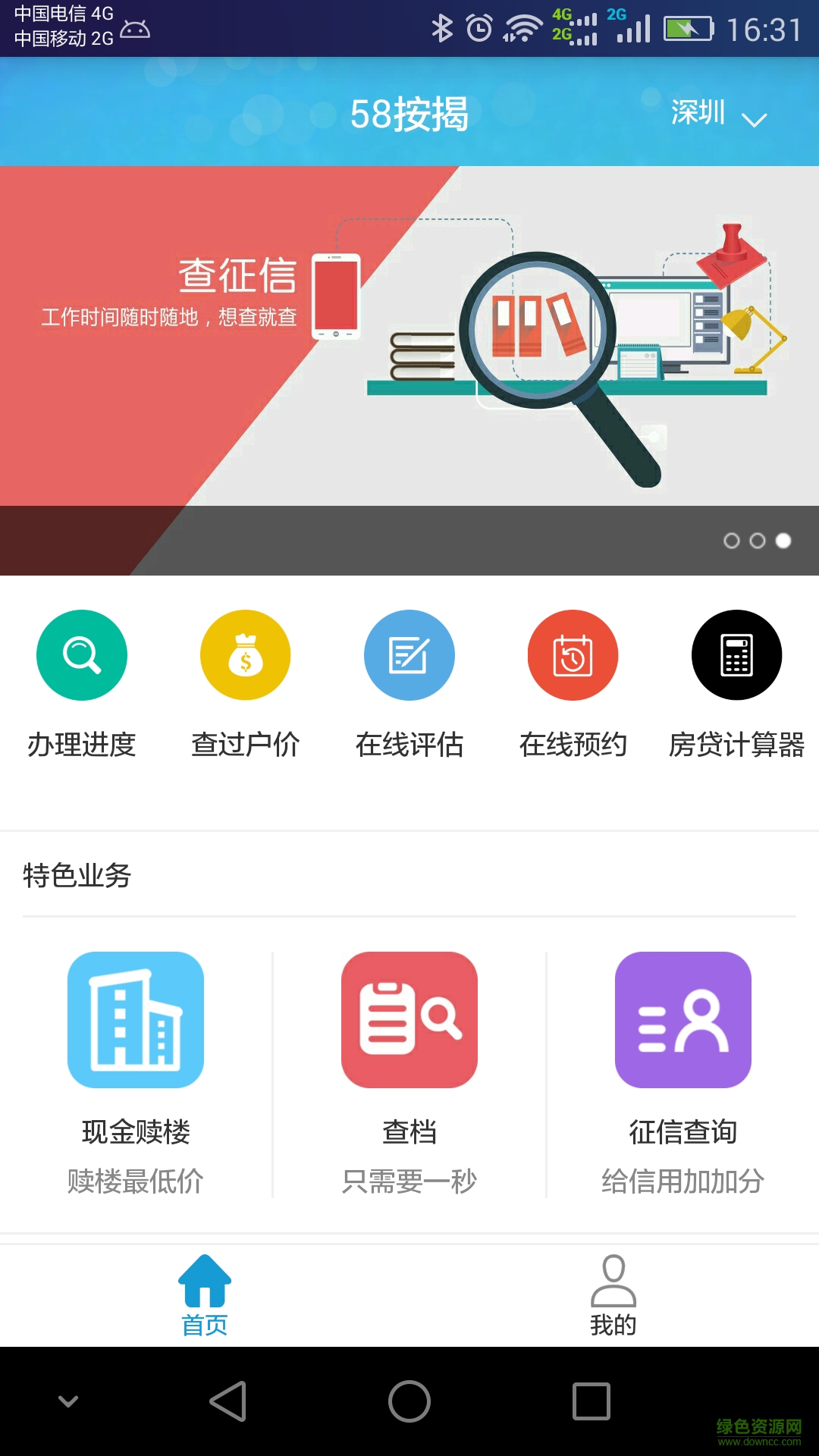Tap the 在线预约 calendar icon
The width and height of the screenshot is (819, 1456).
tap(573, 654)
